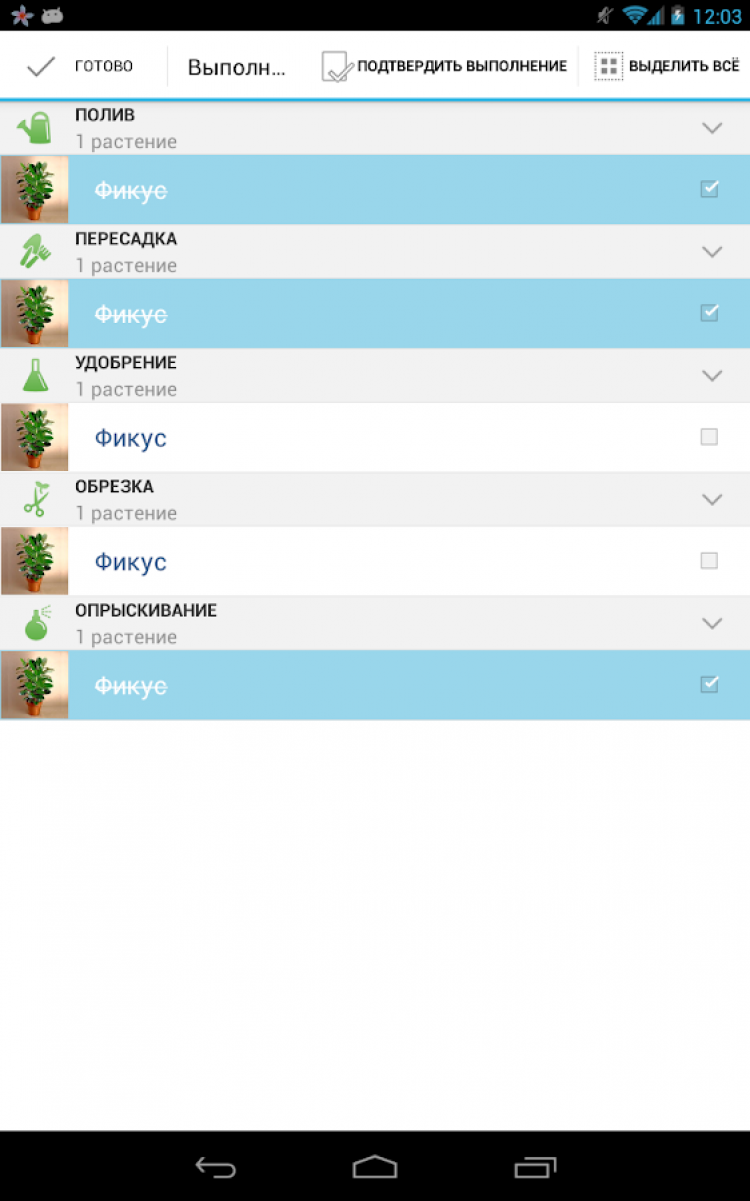Viewport: 750px width, 1201px height.
Task: Select all with Выделить всё
Action: tap(667, 67)
